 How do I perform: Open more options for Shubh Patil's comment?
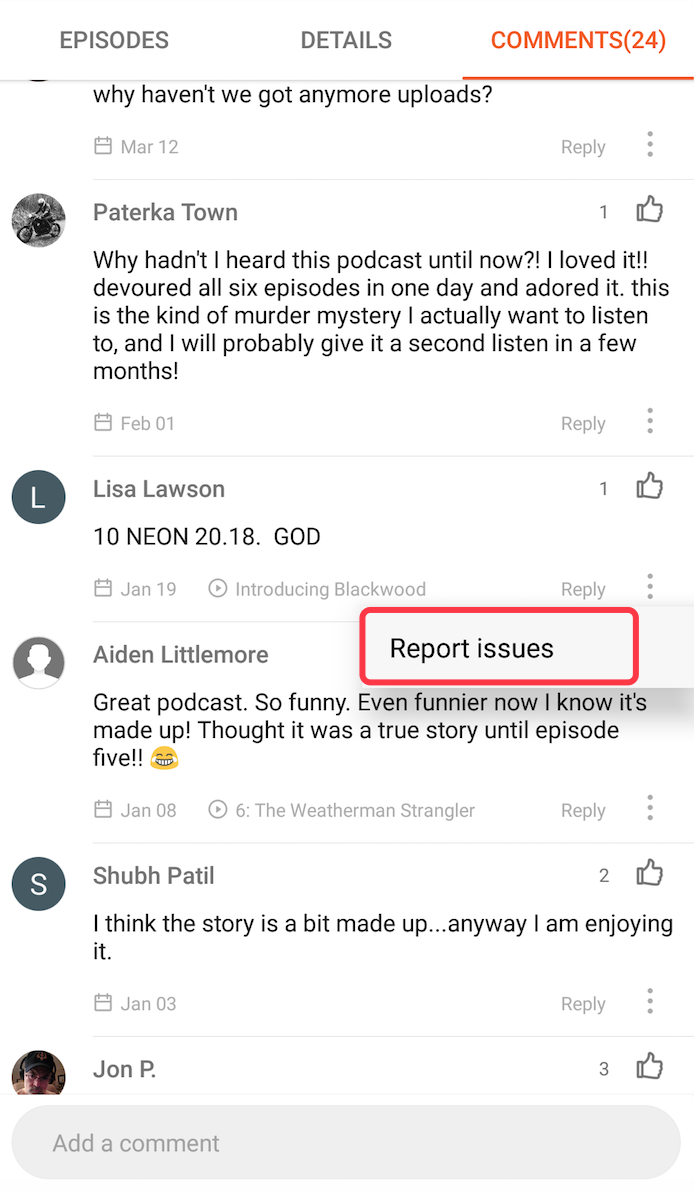coord(650,1001)
